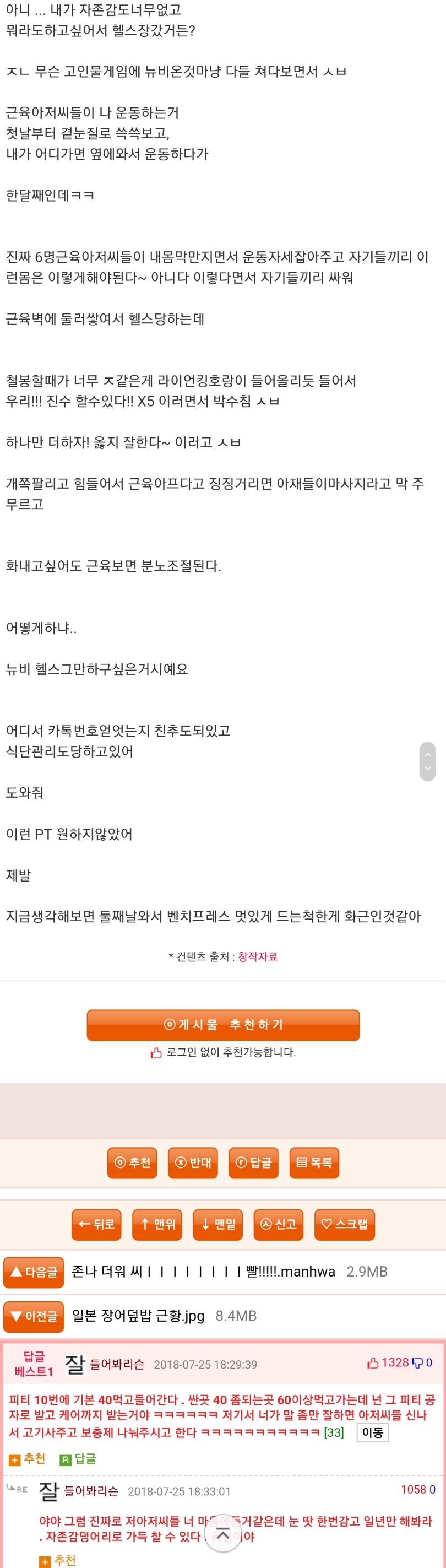Tap the 이전글 previous post button
This screenshot has height=1568, width=446.
pyautogui.click(x=34, y=1316)
